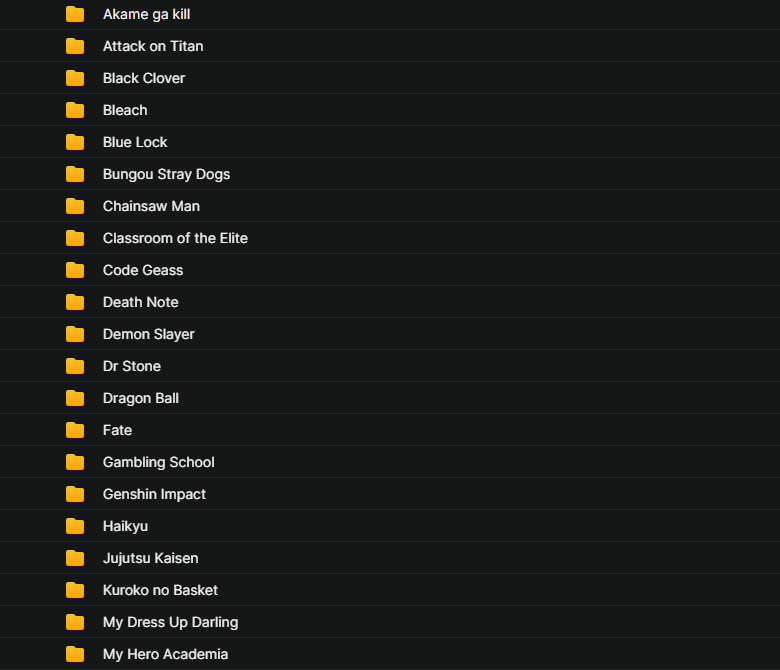Viewport: 780px width, 670px height.
Task: Select the My Dress Up Darling folder
Action: [170, 622]
